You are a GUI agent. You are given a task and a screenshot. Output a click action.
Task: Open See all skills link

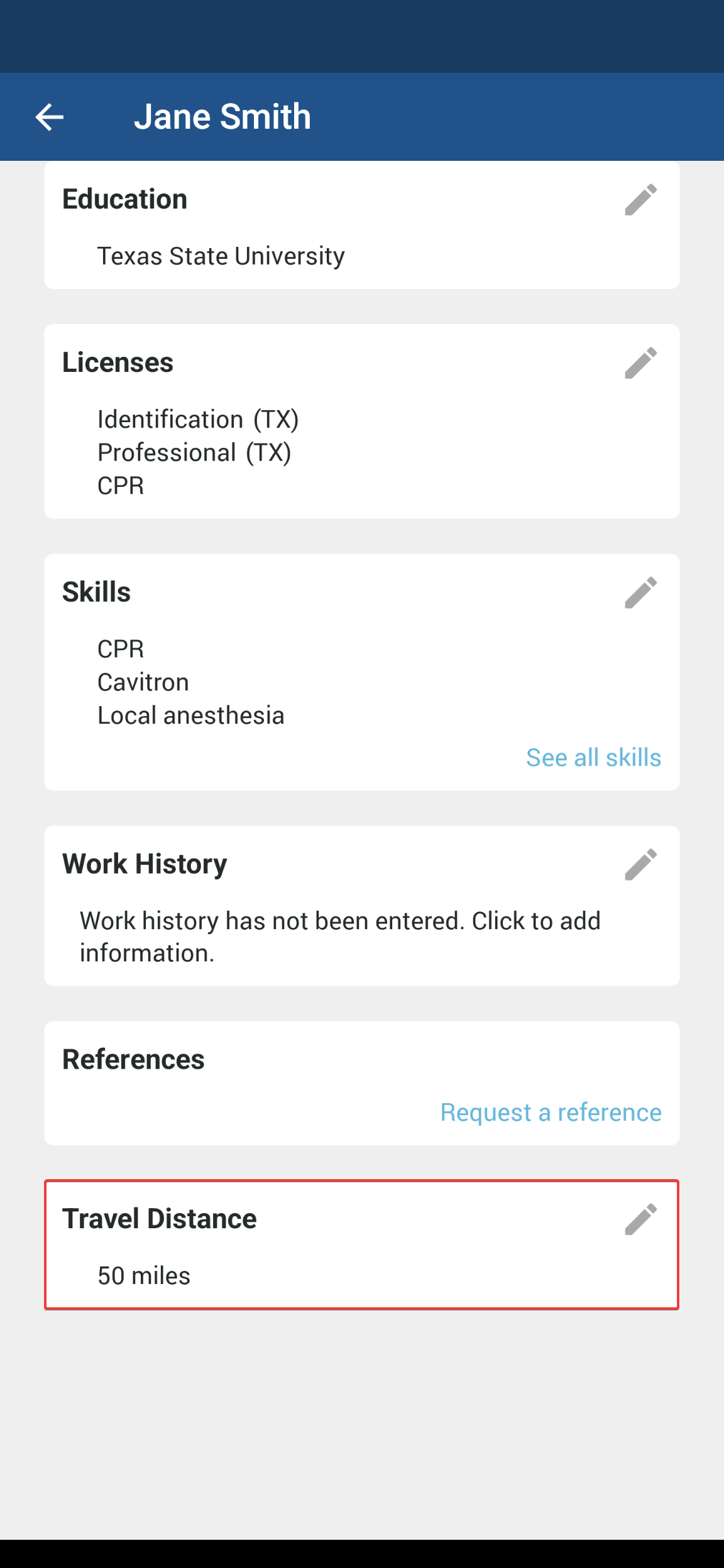tap(593, 757)
